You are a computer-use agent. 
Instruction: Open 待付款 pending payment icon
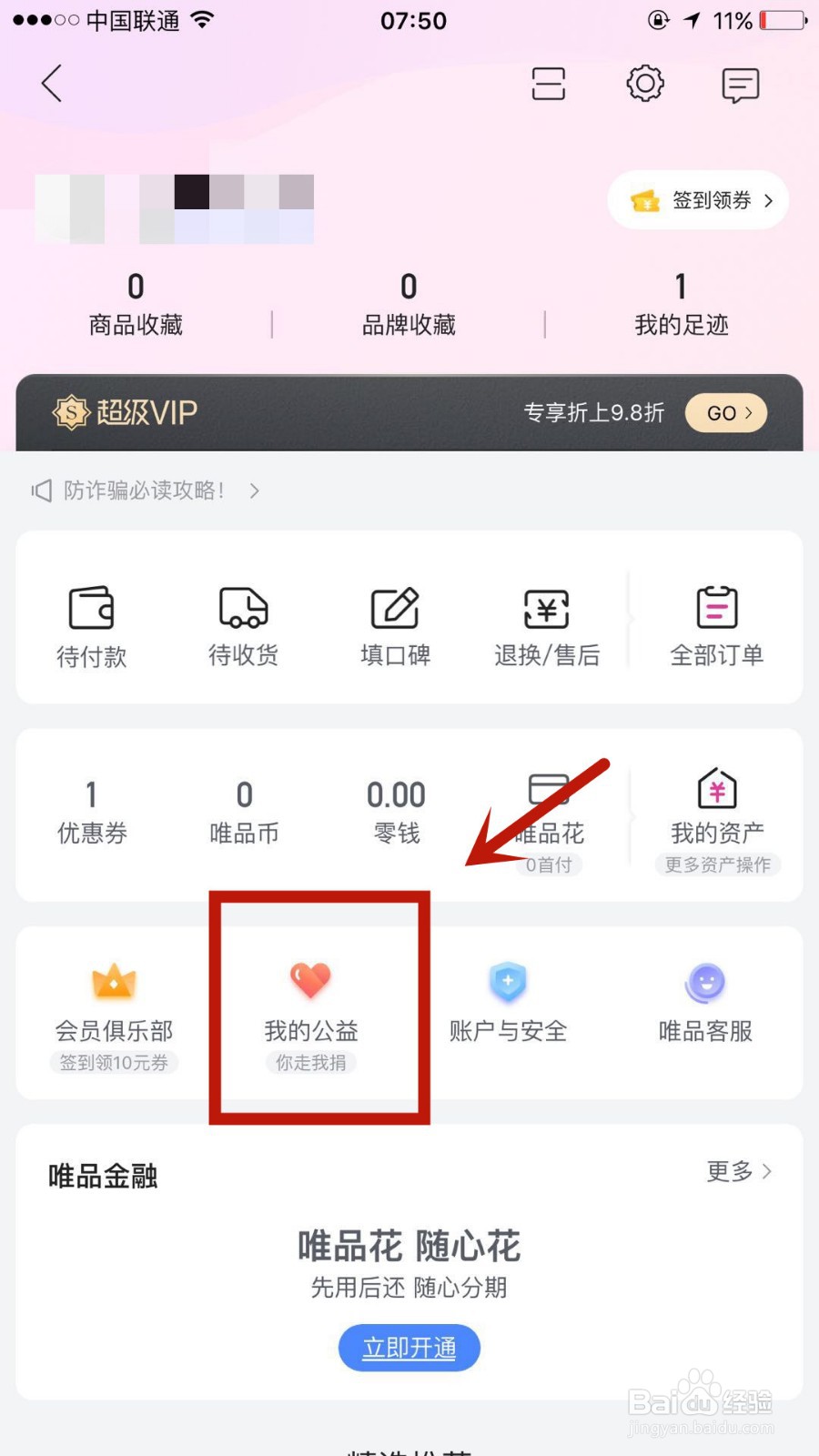(90, 623)
